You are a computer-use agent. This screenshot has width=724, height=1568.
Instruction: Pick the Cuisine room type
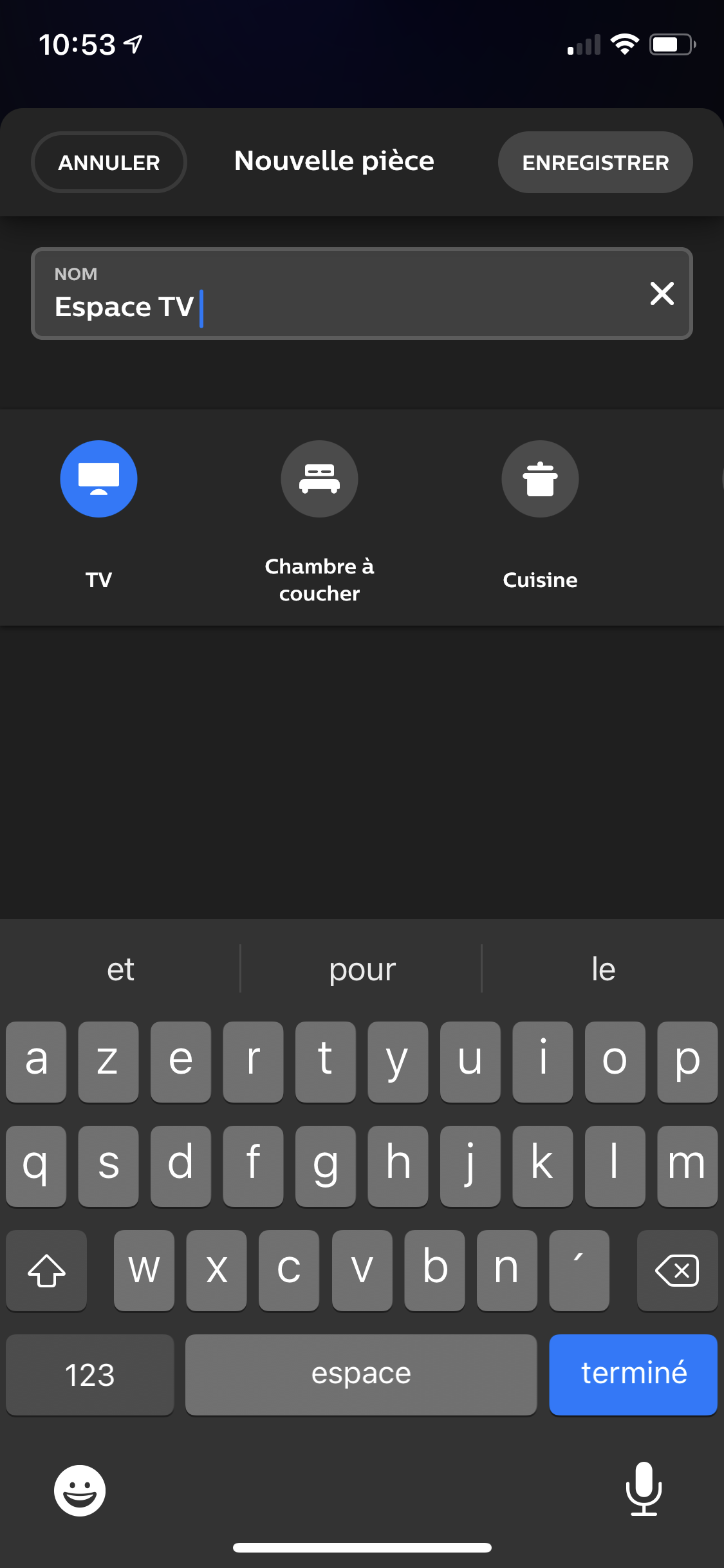point(540,479)
